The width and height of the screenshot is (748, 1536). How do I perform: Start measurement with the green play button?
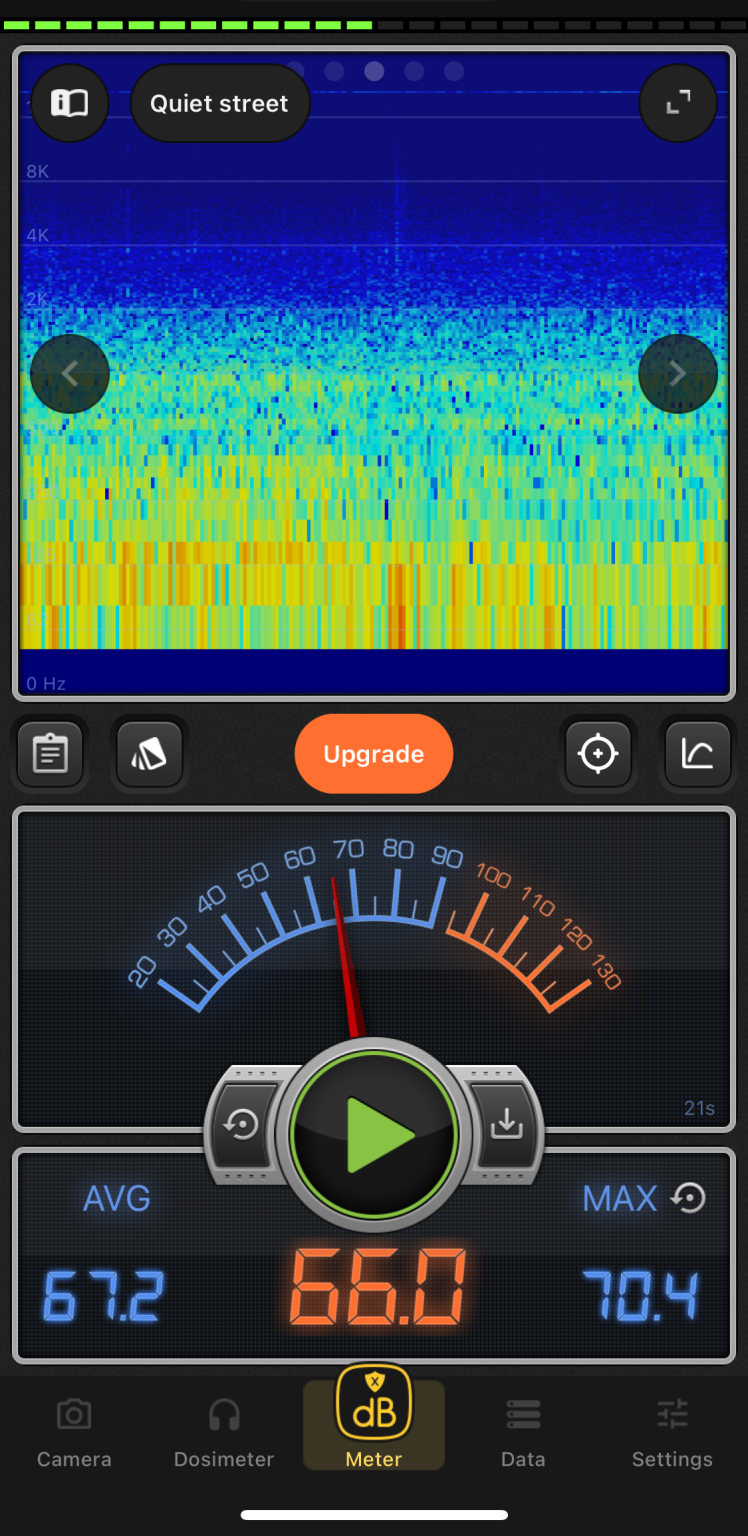point(374,1134)
